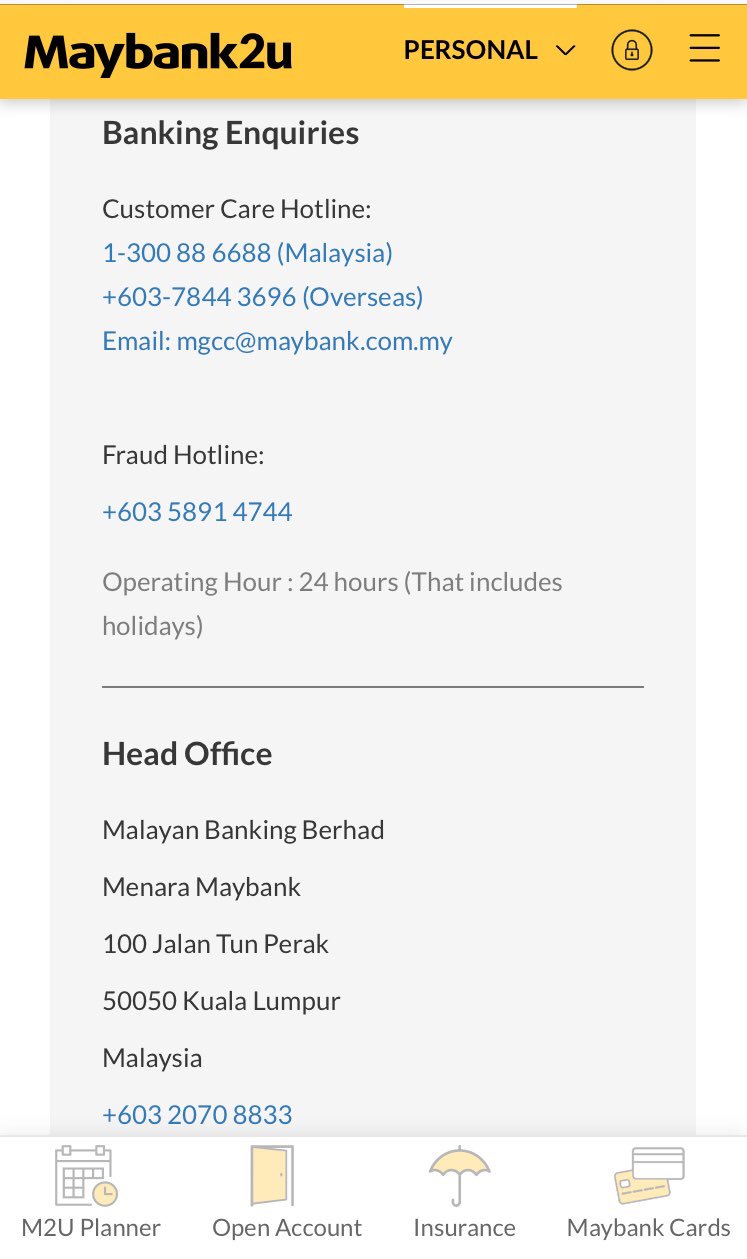Tap the padlock login icon
This screenshot has width=747, height=1259.
(632, 50)
